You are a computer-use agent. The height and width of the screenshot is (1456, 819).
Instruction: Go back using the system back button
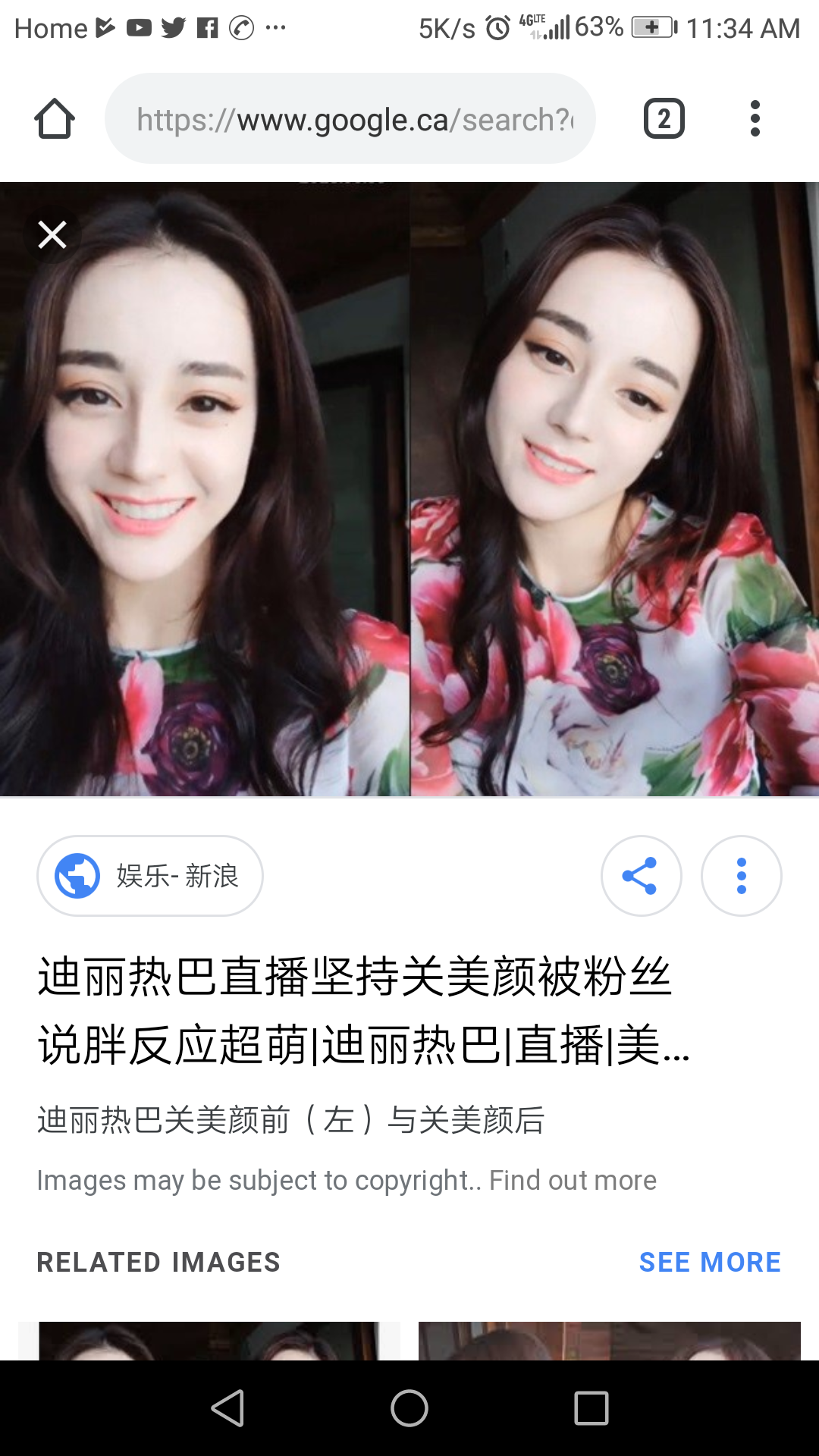point(227,1408)
